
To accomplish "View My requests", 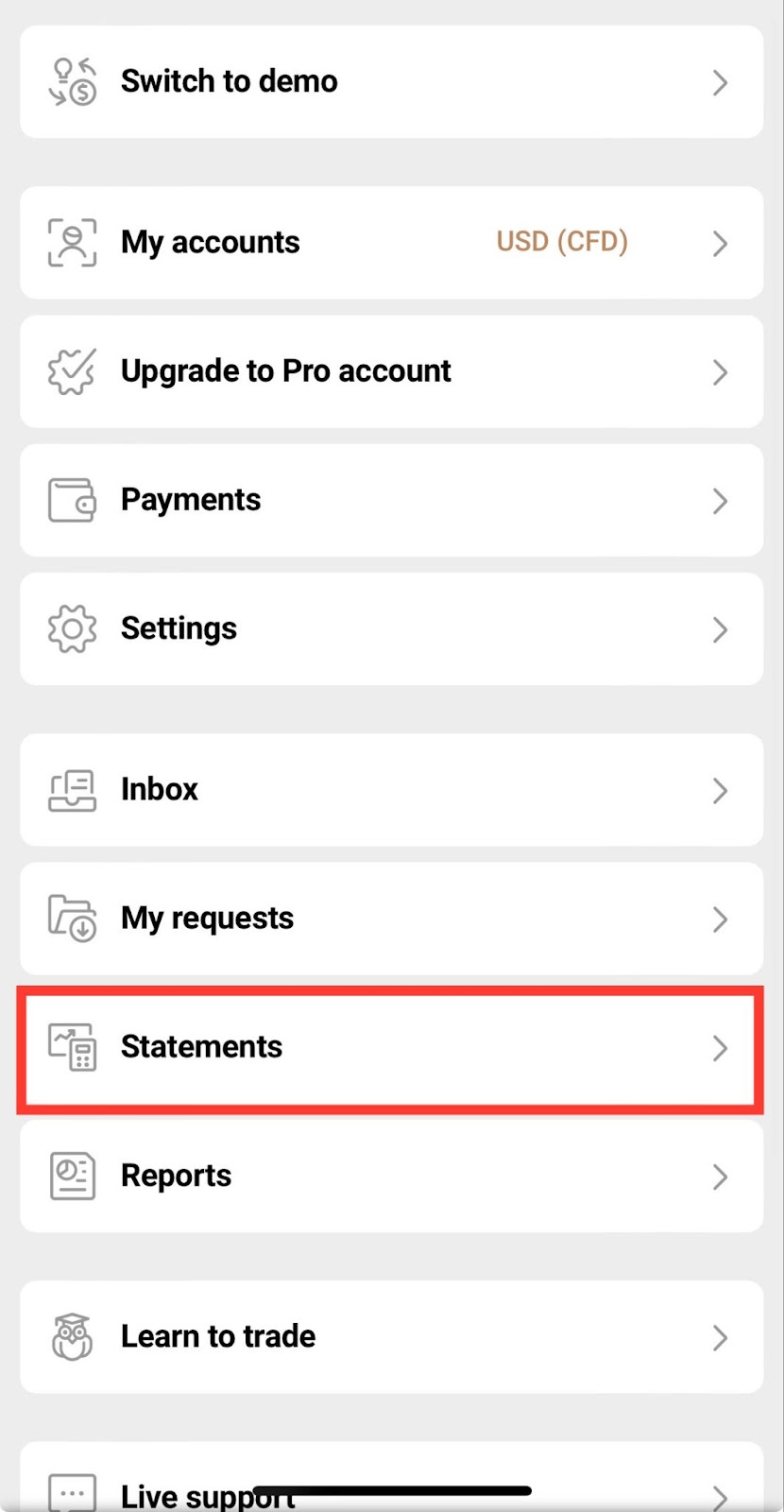I will click(391, 918).
